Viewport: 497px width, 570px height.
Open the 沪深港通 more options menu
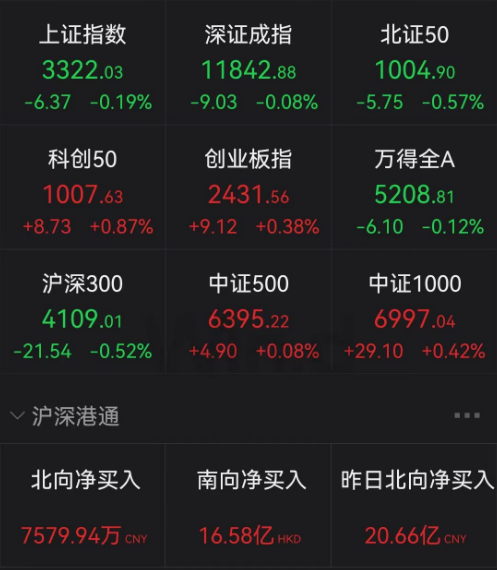[x=467, y=415]
